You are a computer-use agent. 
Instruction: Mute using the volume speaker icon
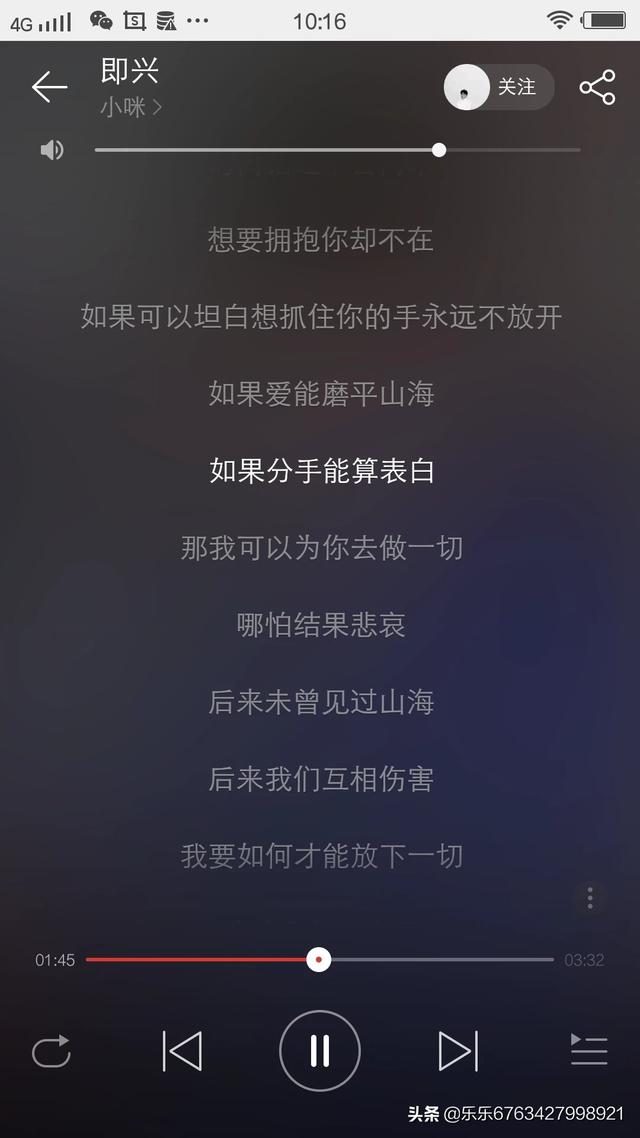tap(52, 150)
